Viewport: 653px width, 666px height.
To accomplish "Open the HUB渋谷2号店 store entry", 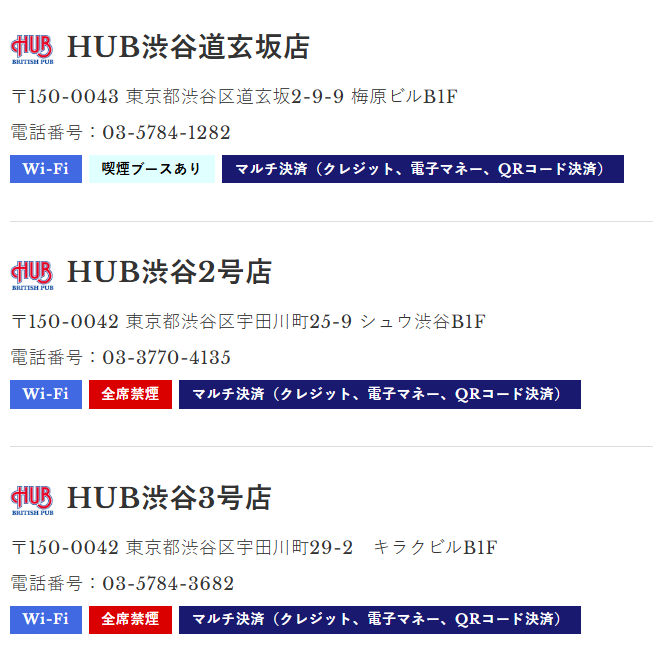I will click(x=169, y=272).
